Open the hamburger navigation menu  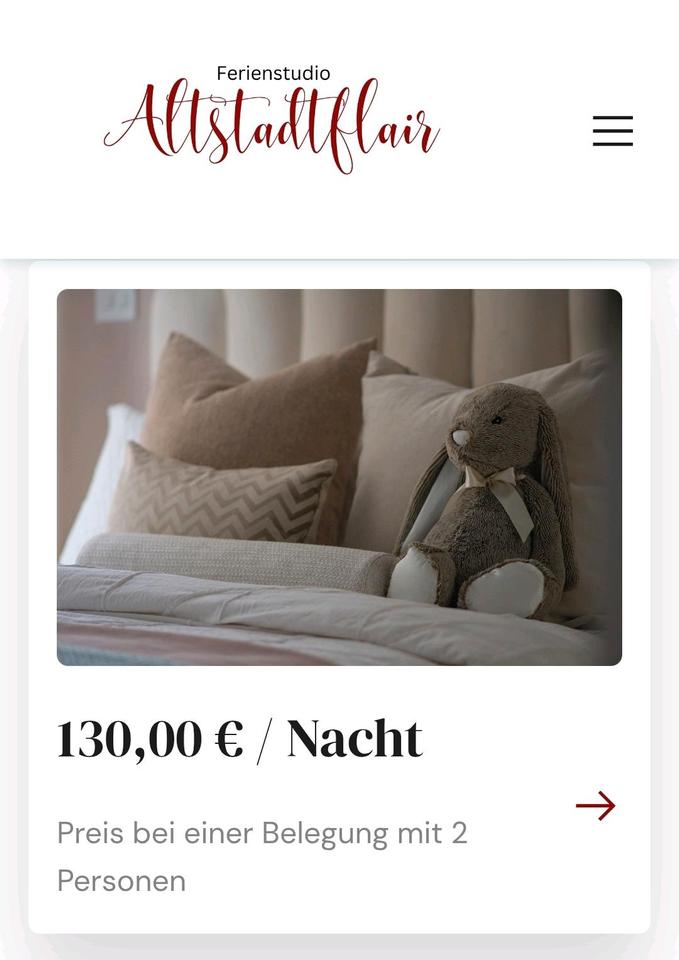(x=612, y=131)
